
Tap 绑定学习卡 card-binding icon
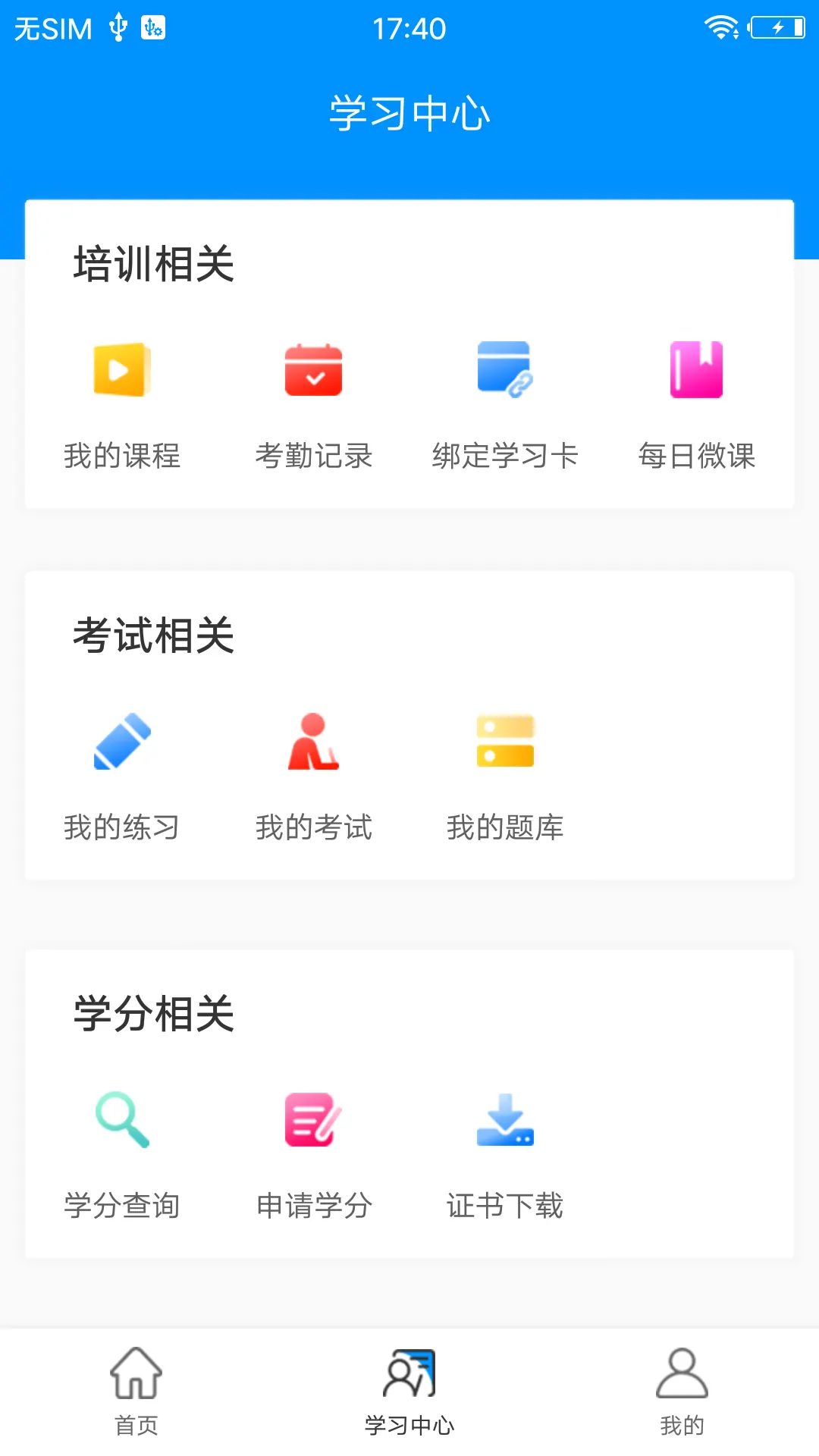505,370
